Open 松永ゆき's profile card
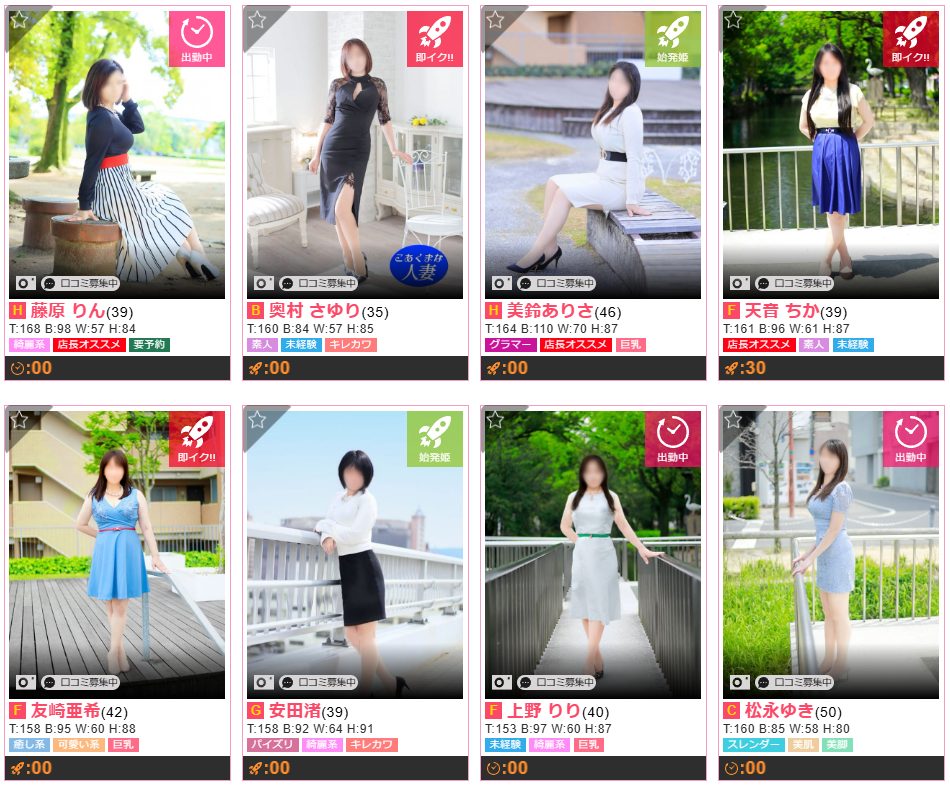 coord(831,555)
